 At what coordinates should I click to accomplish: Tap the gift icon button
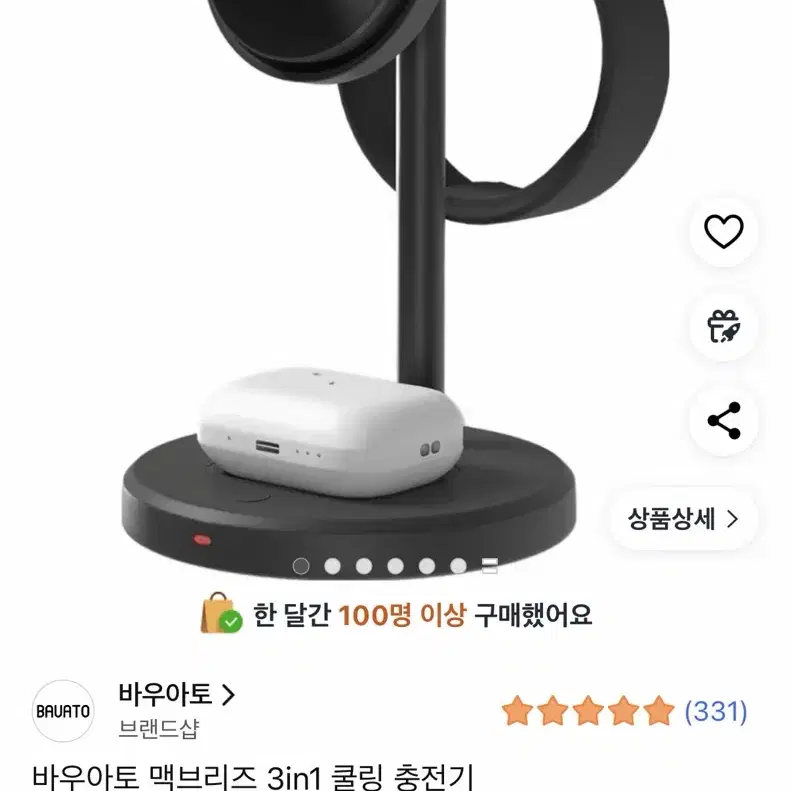coord(724,326)
